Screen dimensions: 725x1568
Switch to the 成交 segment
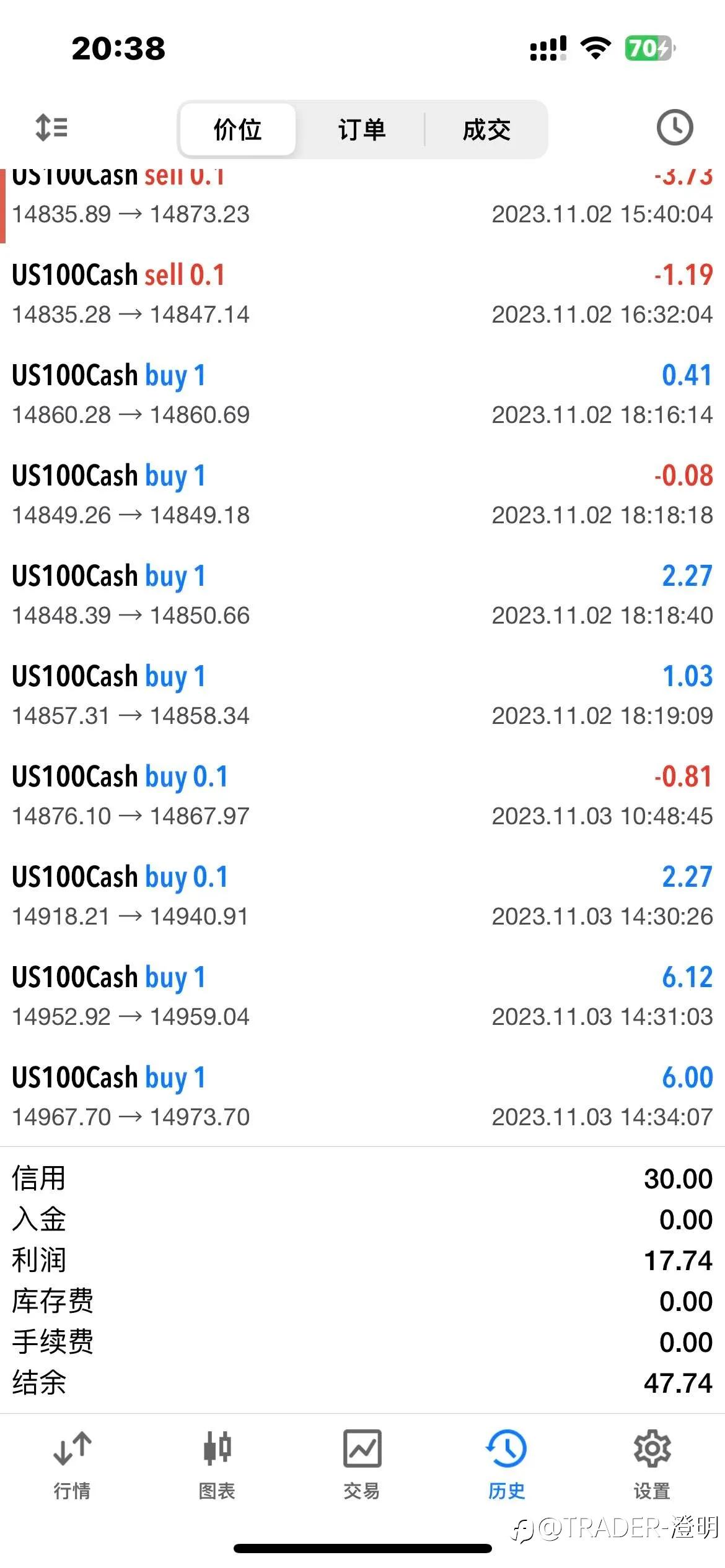pyautogui.click(x=486, y=129)
